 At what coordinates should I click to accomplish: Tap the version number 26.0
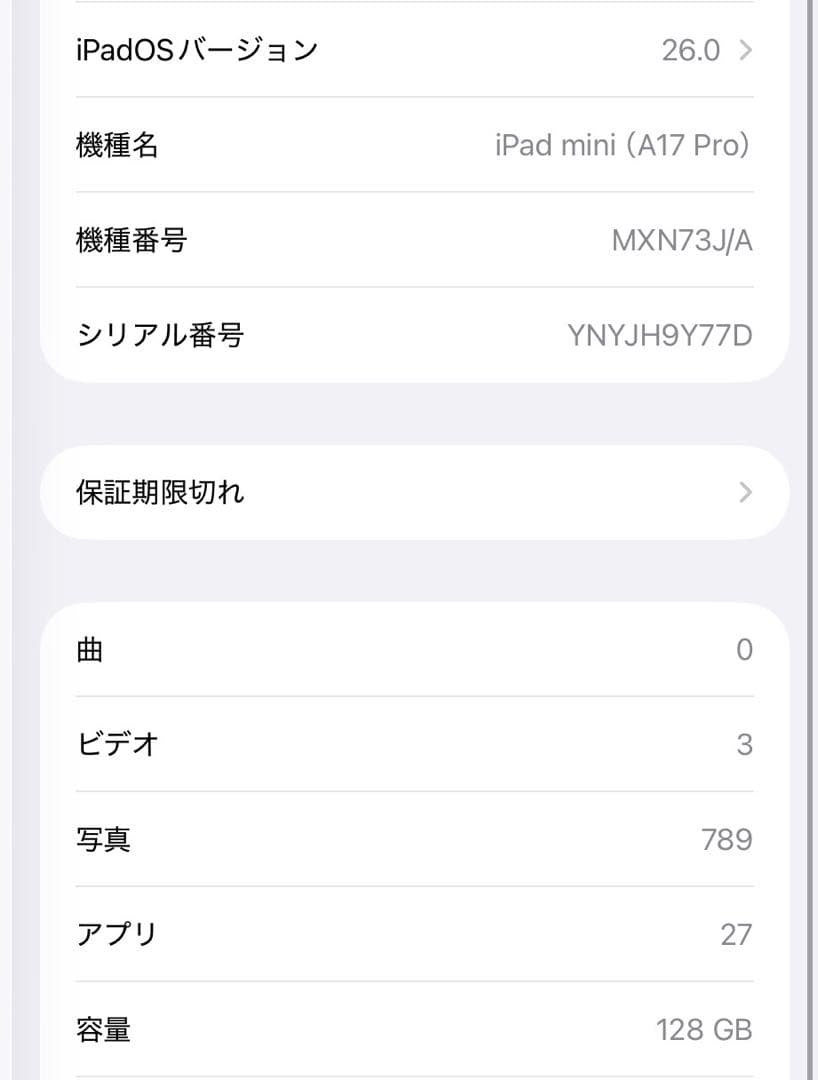[x=691, y=49]
